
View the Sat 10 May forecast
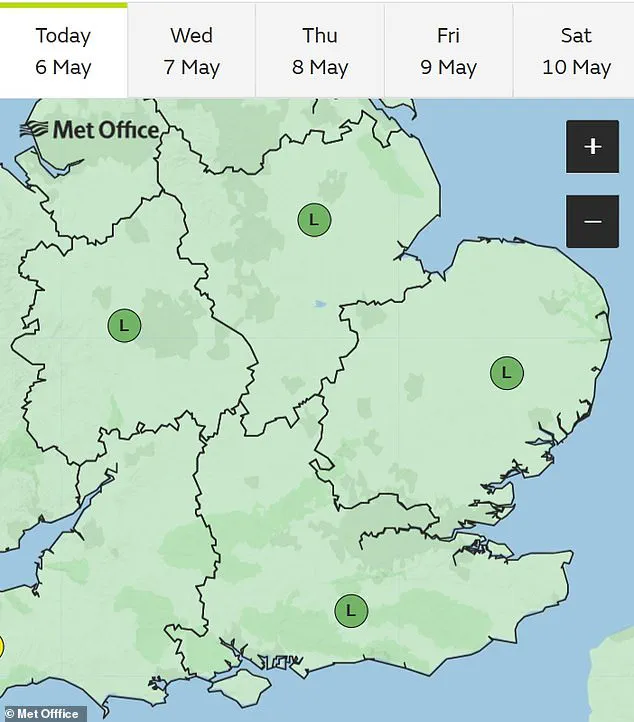576,51
